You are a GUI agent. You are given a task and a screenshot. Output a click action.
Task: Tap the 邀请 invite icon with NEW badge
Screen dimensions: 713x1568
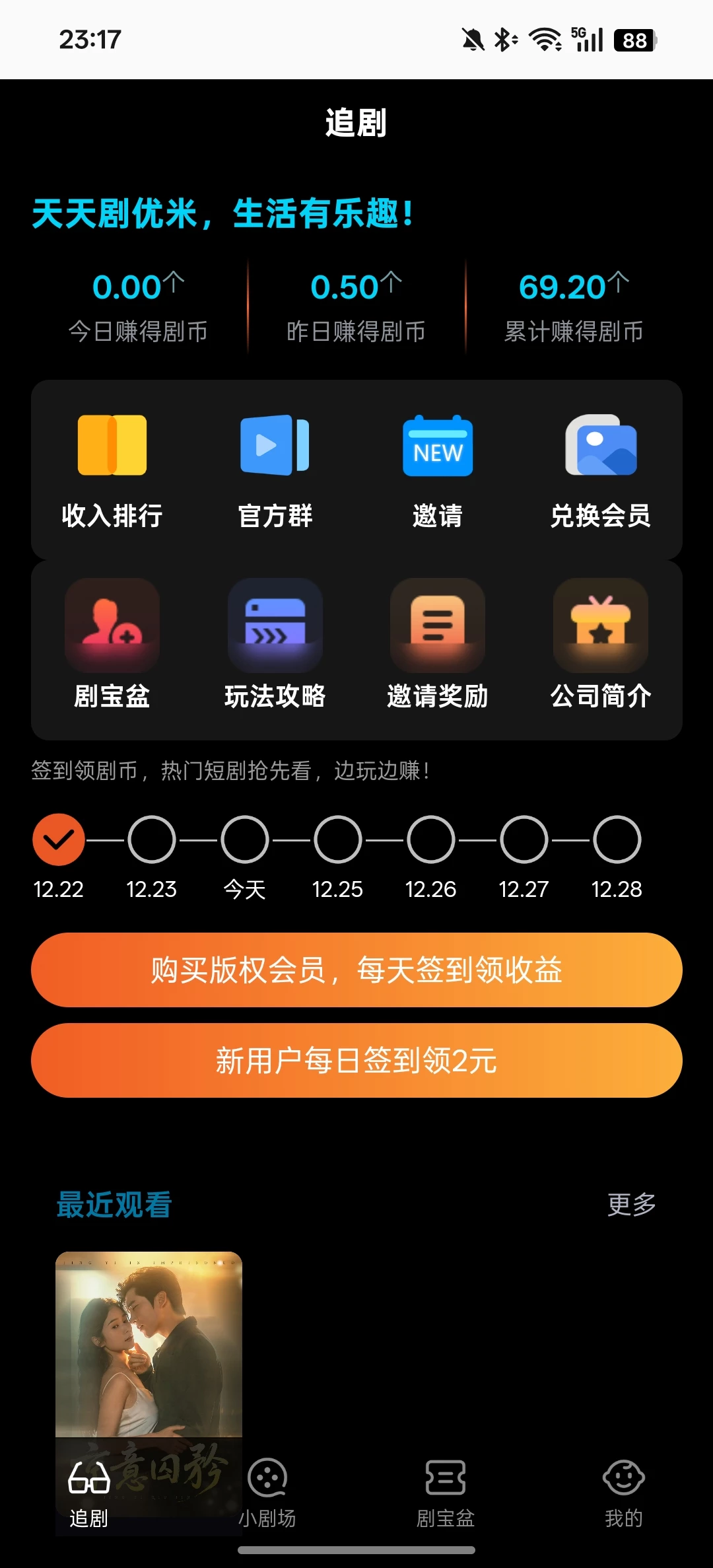coord(438,446)
